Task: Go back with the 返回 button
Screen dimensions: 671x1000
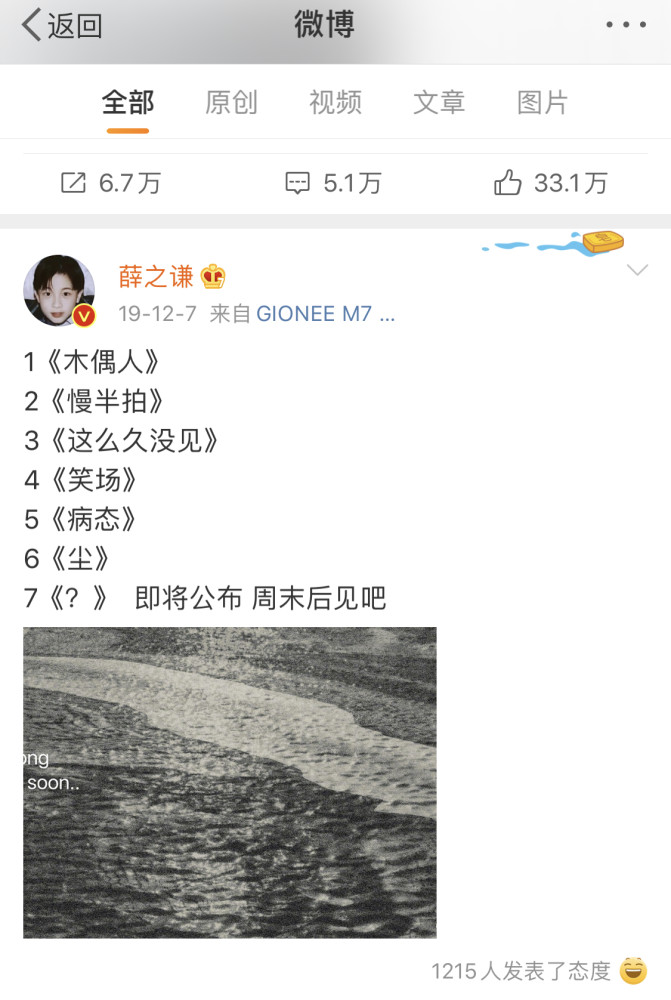Action: (x=62, y=25)
